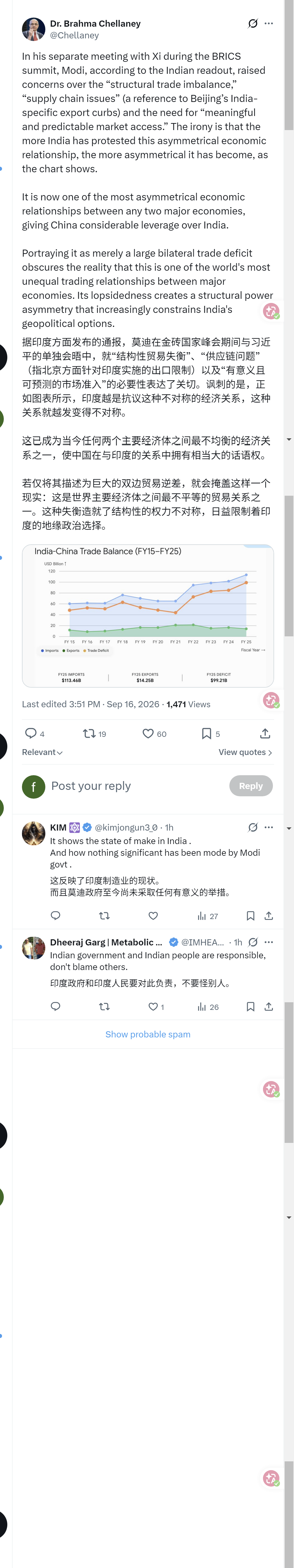Image resolution: width=294 pixels, height=1568 pixels.
Task: Open Dr. Brahma Chellaney's profile picture
Action: (x=33, y=29)
